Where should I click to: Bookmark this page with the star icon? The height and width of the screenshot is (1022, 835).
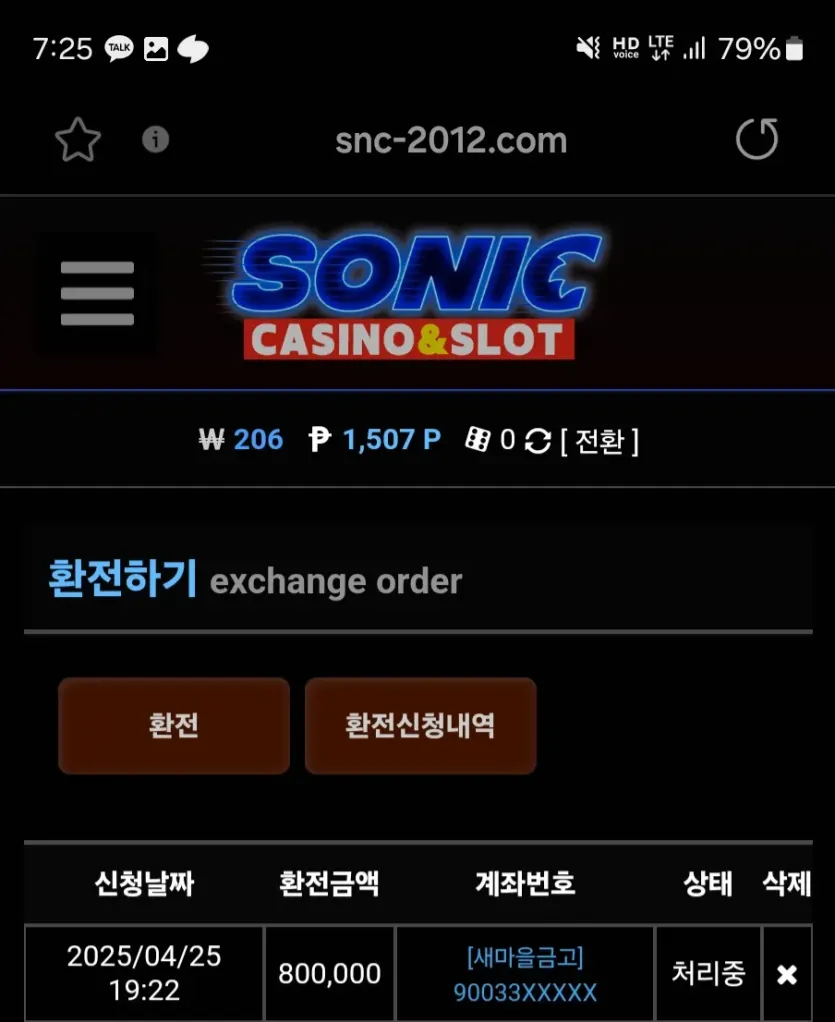point(78,140)
